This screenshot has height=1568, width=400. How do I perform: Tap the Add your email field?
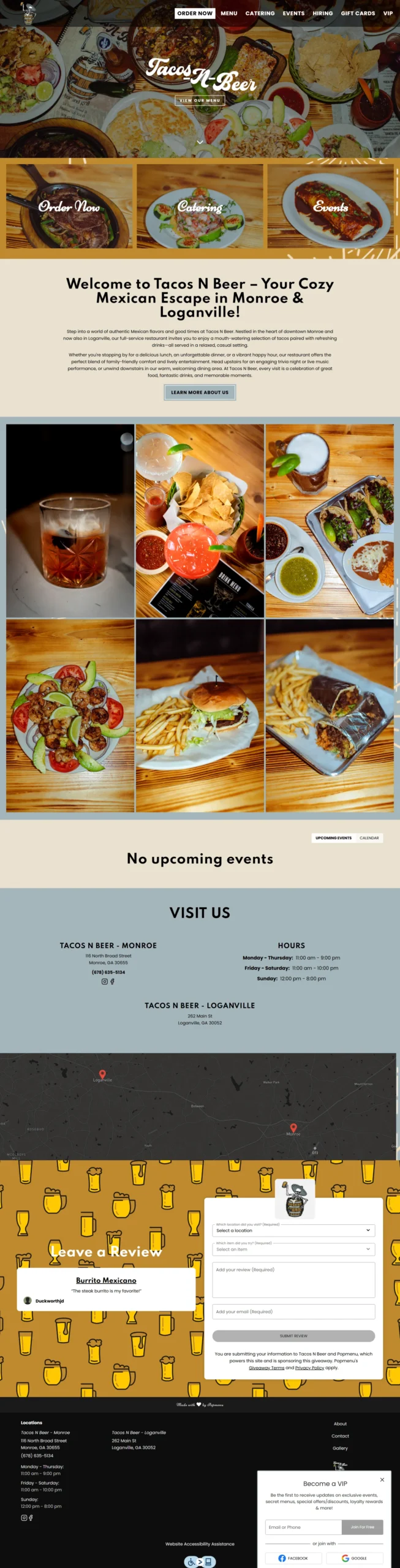click(x=293, y=1312)
